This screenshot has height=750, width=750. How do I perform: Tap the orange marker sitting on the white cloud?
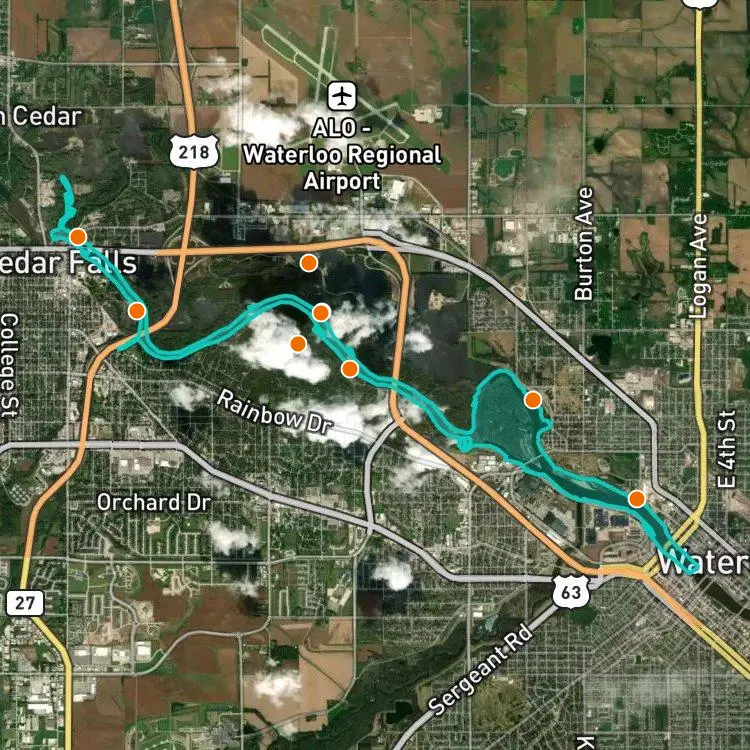click(297, 344)
